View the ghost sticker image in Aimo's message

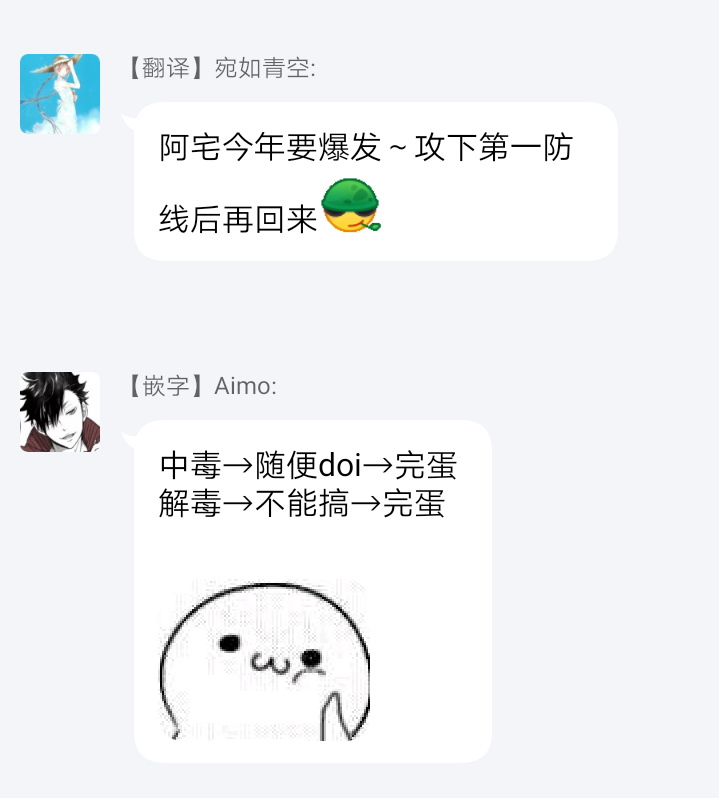264,660
